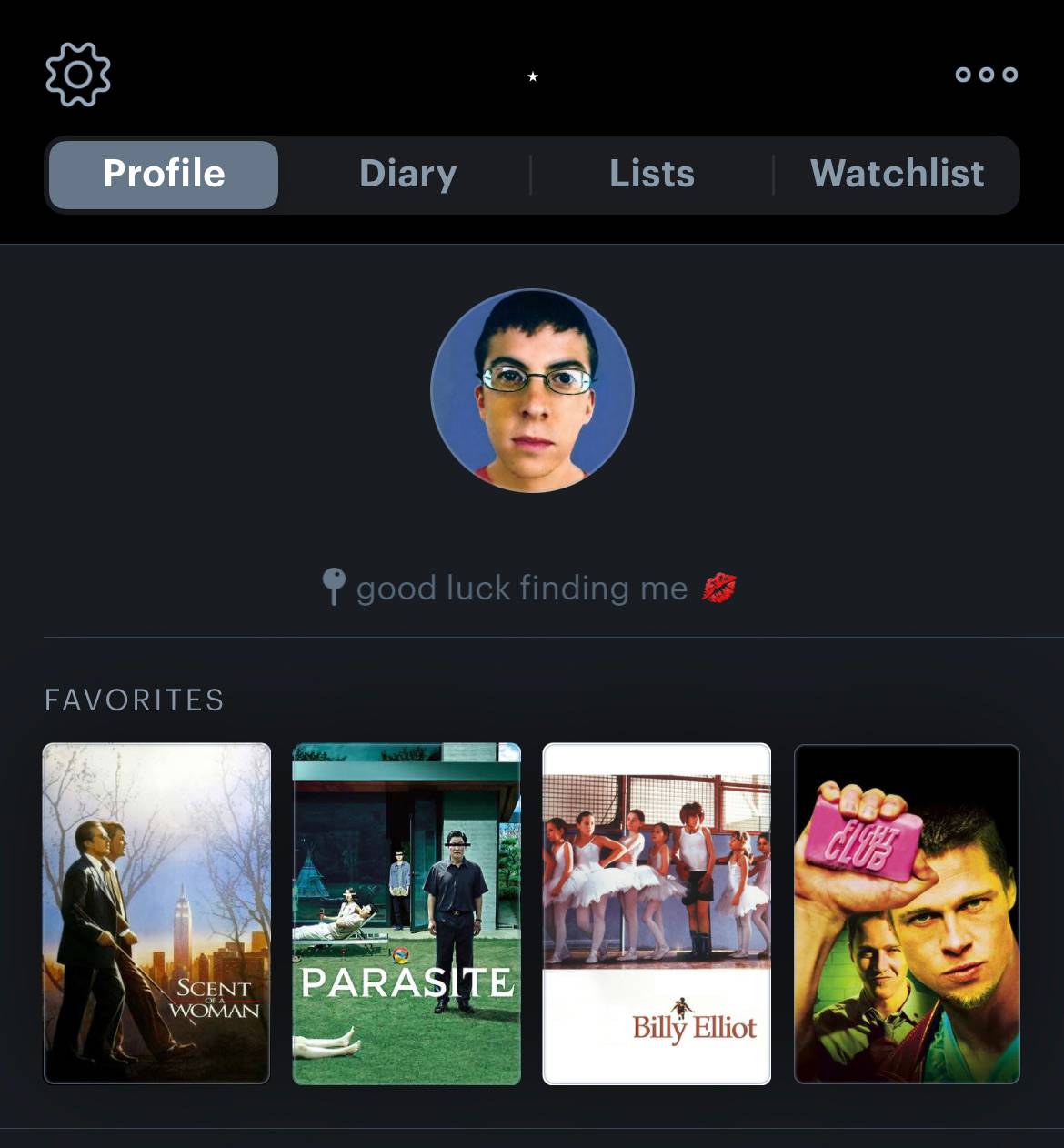Viewport: 1064px width, 1148px height.
Task: Open the three-dot overflow menu
Action: [x=987, y=75]
